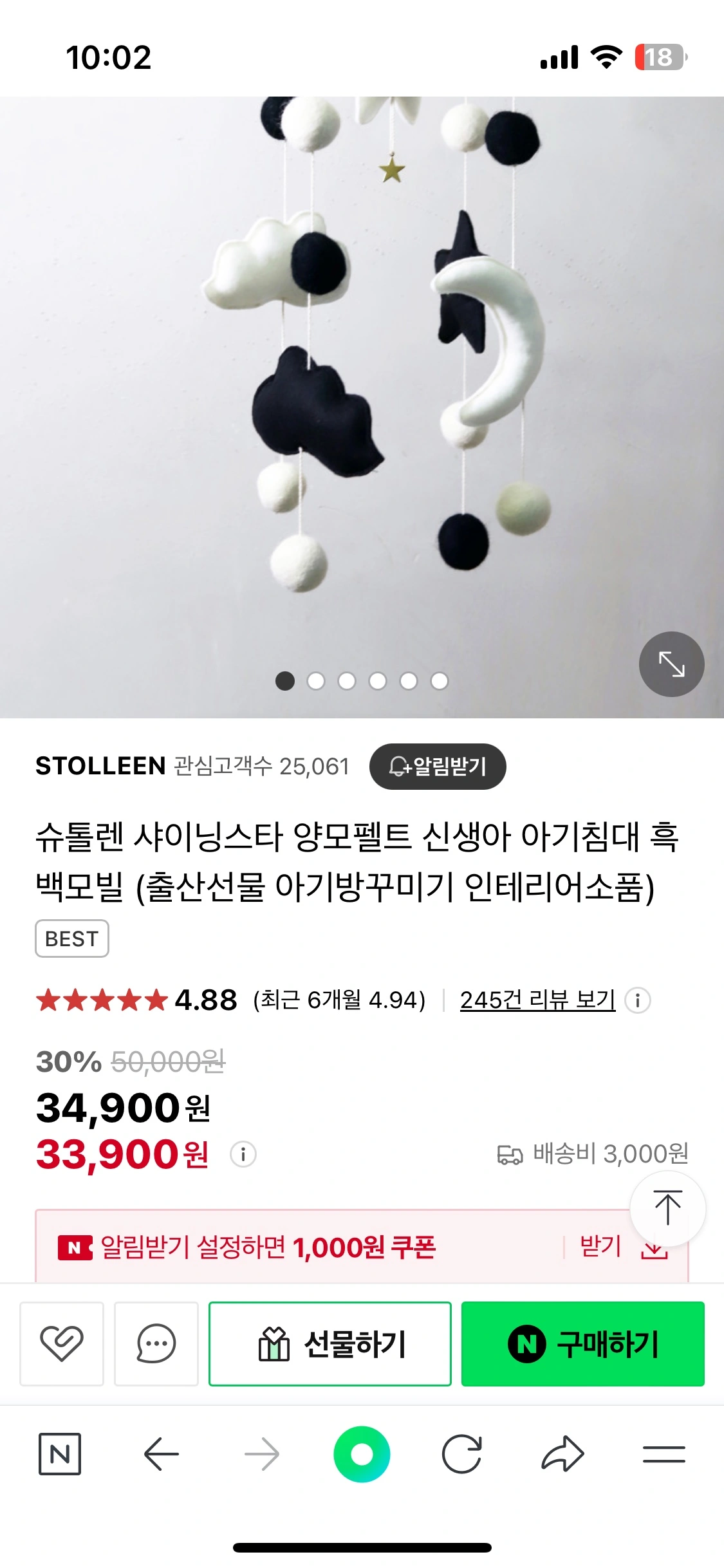Open the main mobile product photo
The image size is (724, 1568).
(362, 386)
